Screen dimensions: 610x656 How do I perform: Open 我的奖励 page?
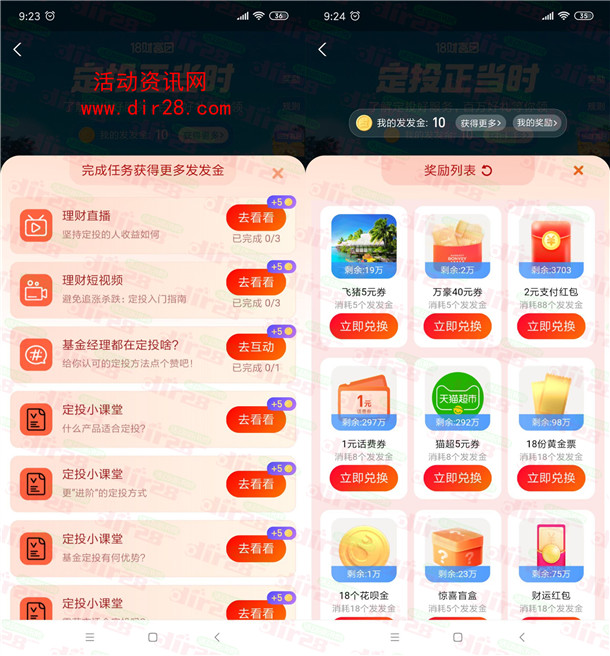538,123
